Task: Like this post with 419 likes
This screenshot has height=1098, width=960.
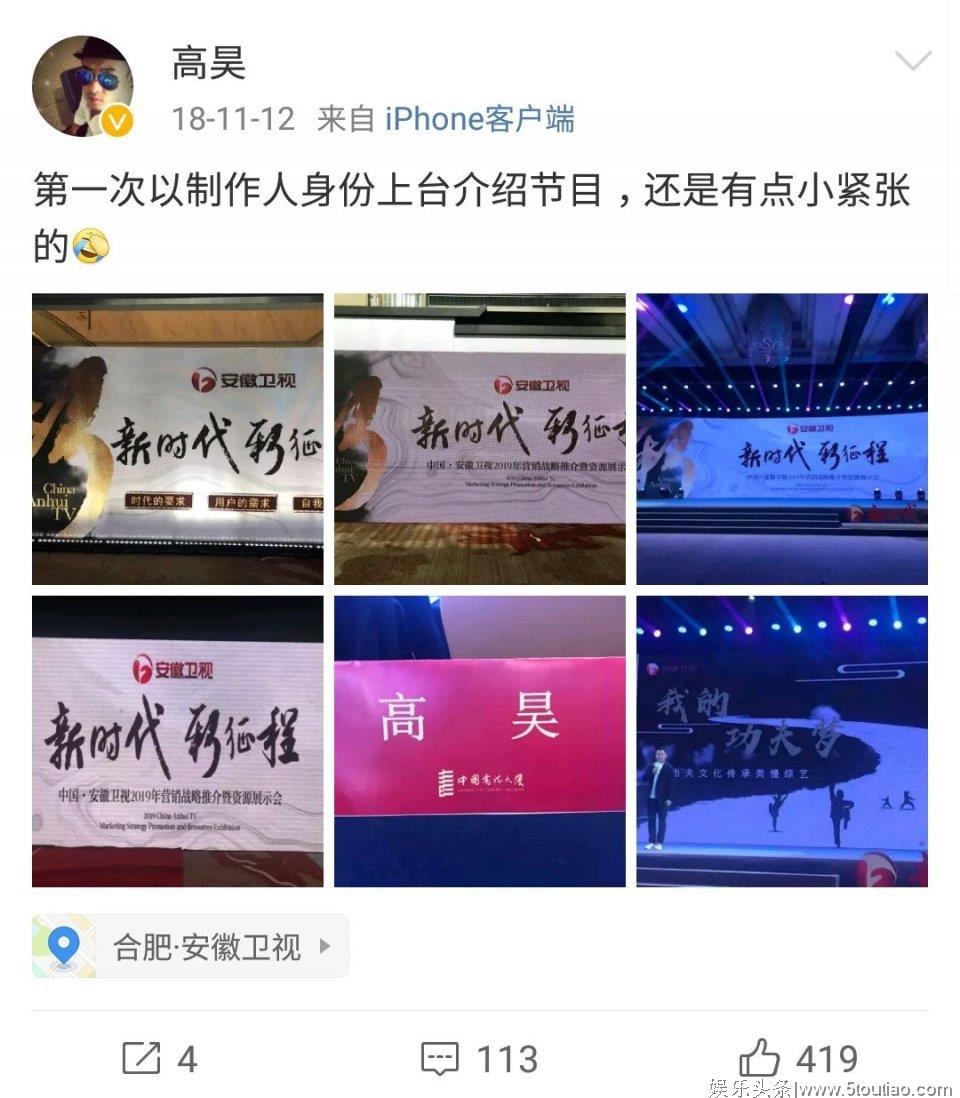Action: 798,1058
